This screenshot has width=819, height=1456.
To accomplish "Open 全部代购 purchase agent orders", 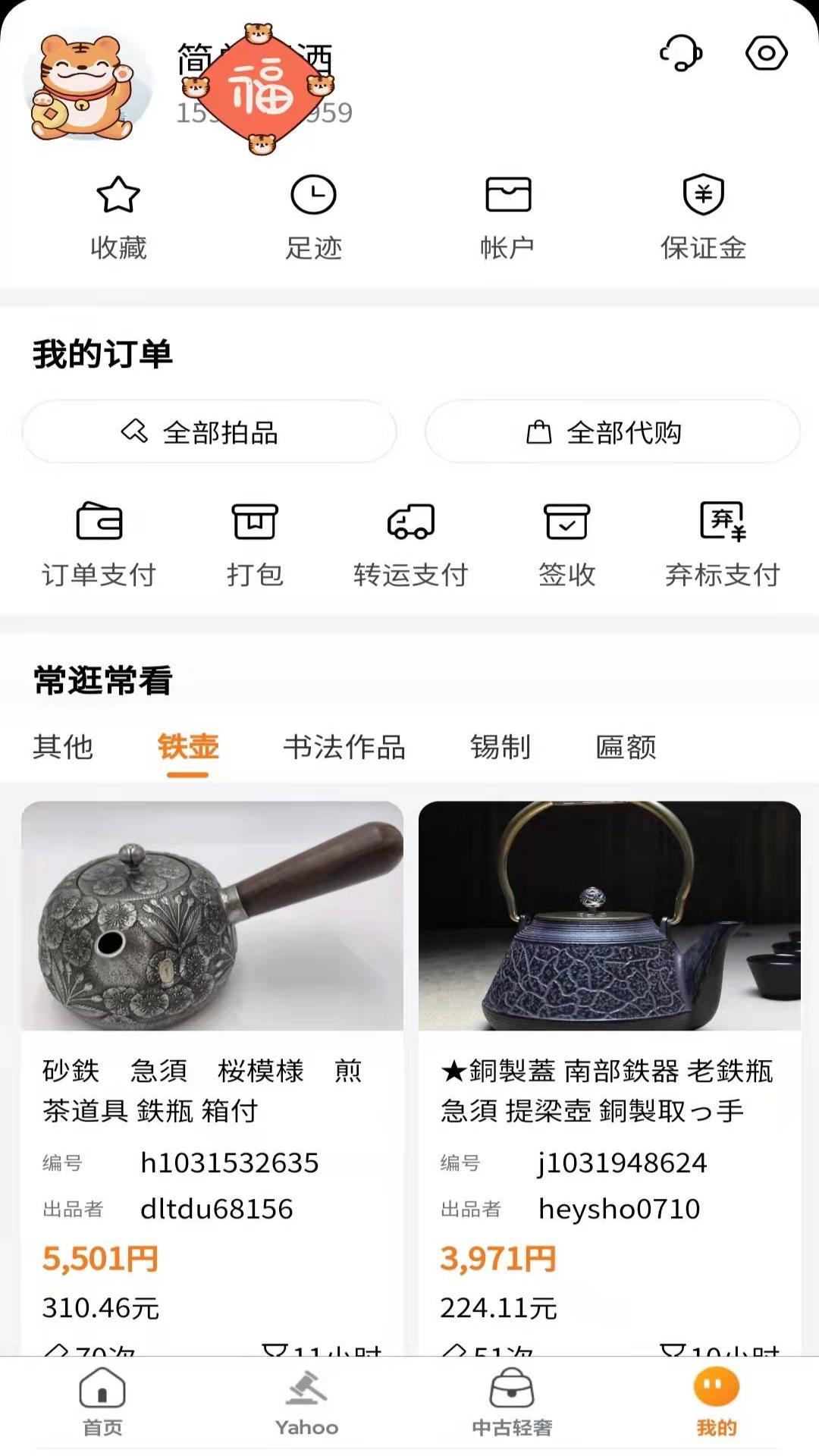I will point(611,431).
